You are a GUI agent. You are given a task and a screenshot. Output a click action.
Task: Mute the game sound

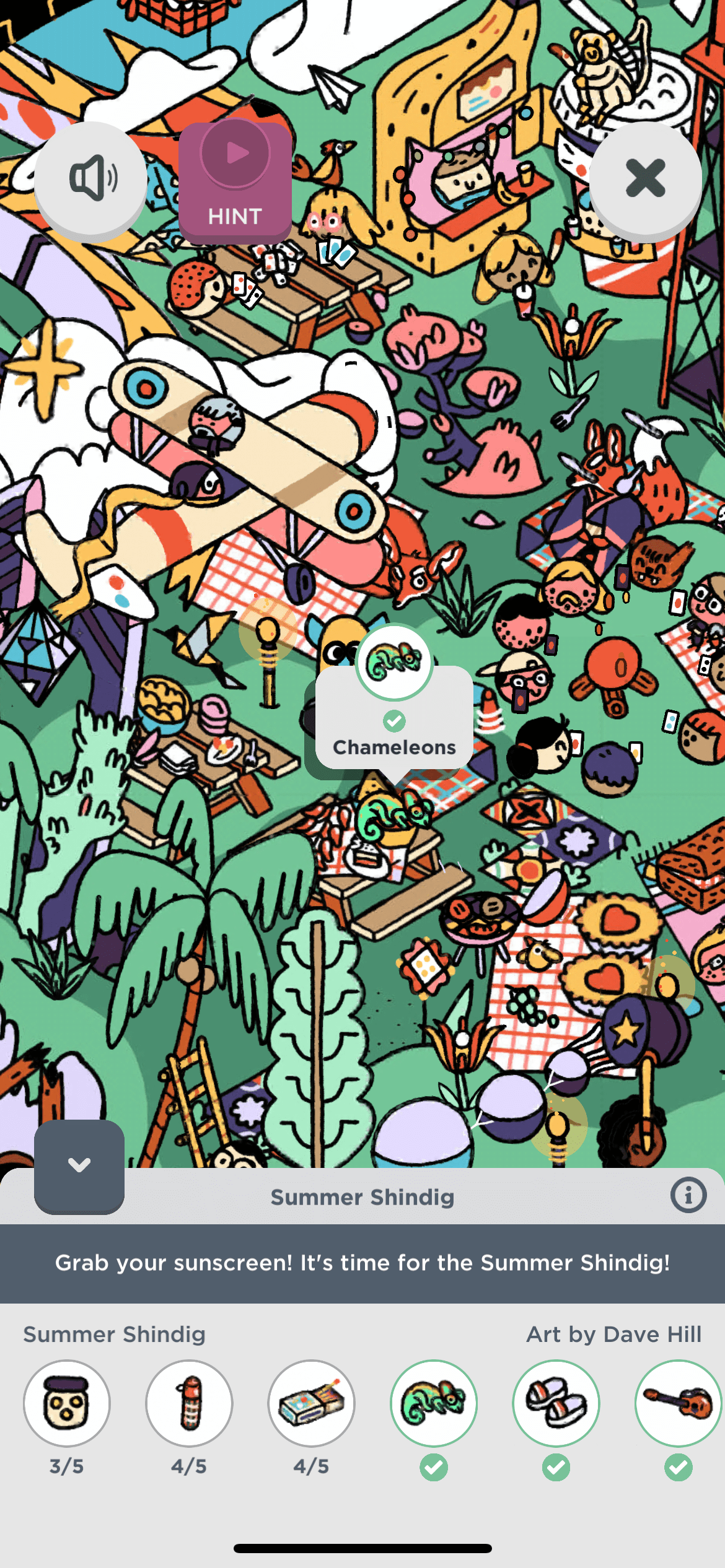point(90,178)
